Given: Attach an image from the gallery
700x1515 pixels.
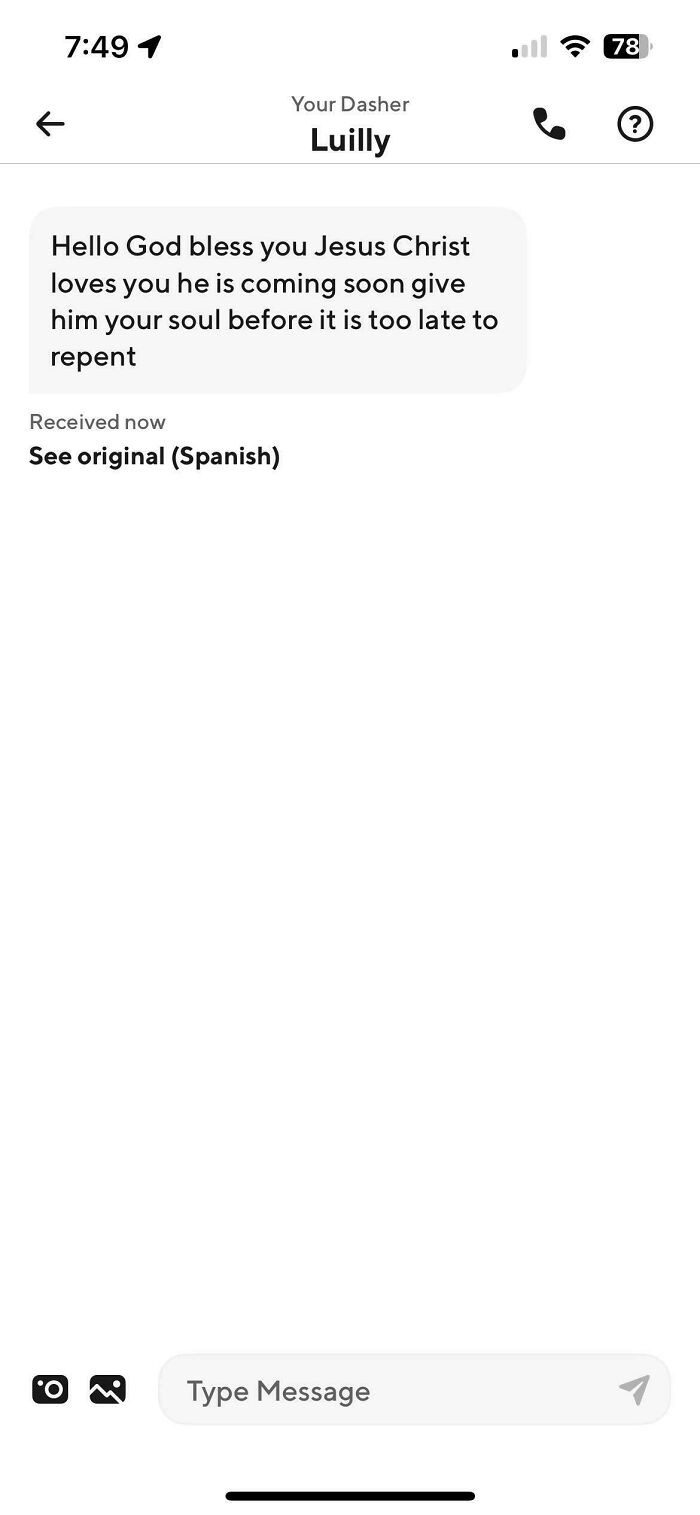Looking at the screenshot, I should point(108,1389).
